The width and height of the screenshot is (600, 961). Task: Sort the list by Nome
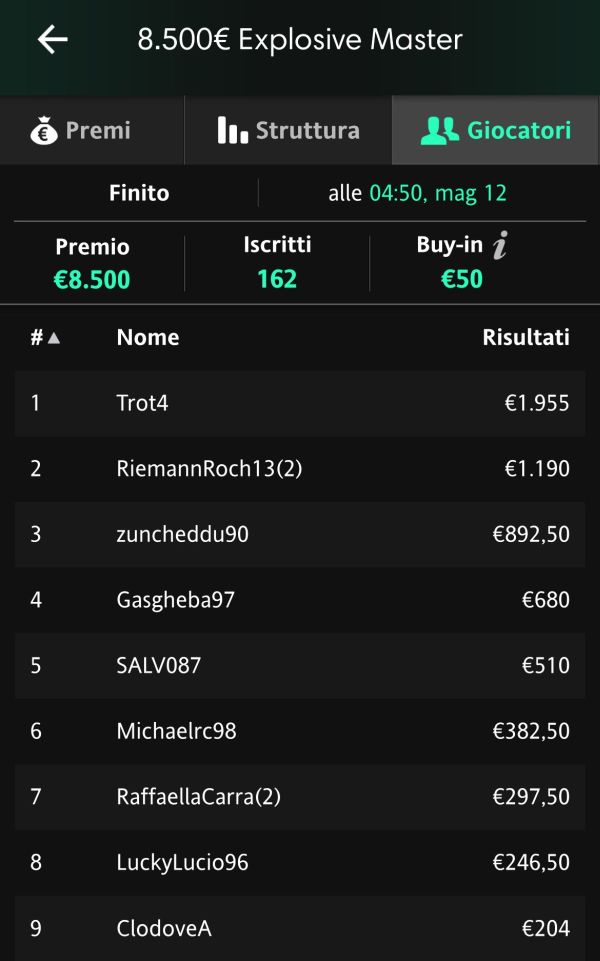tap(148, 337)
